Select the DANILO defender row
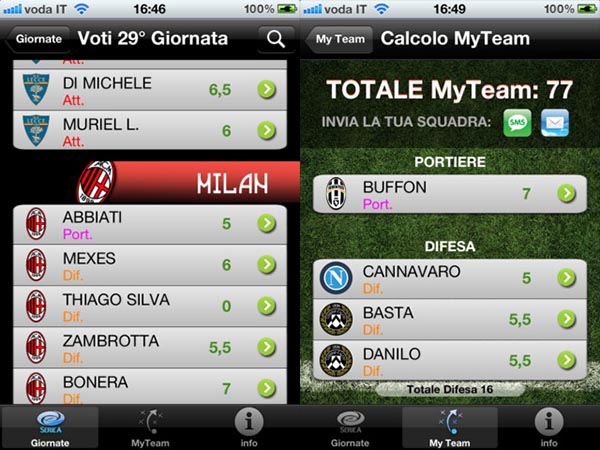600x450 pixels. coord(448,360)
